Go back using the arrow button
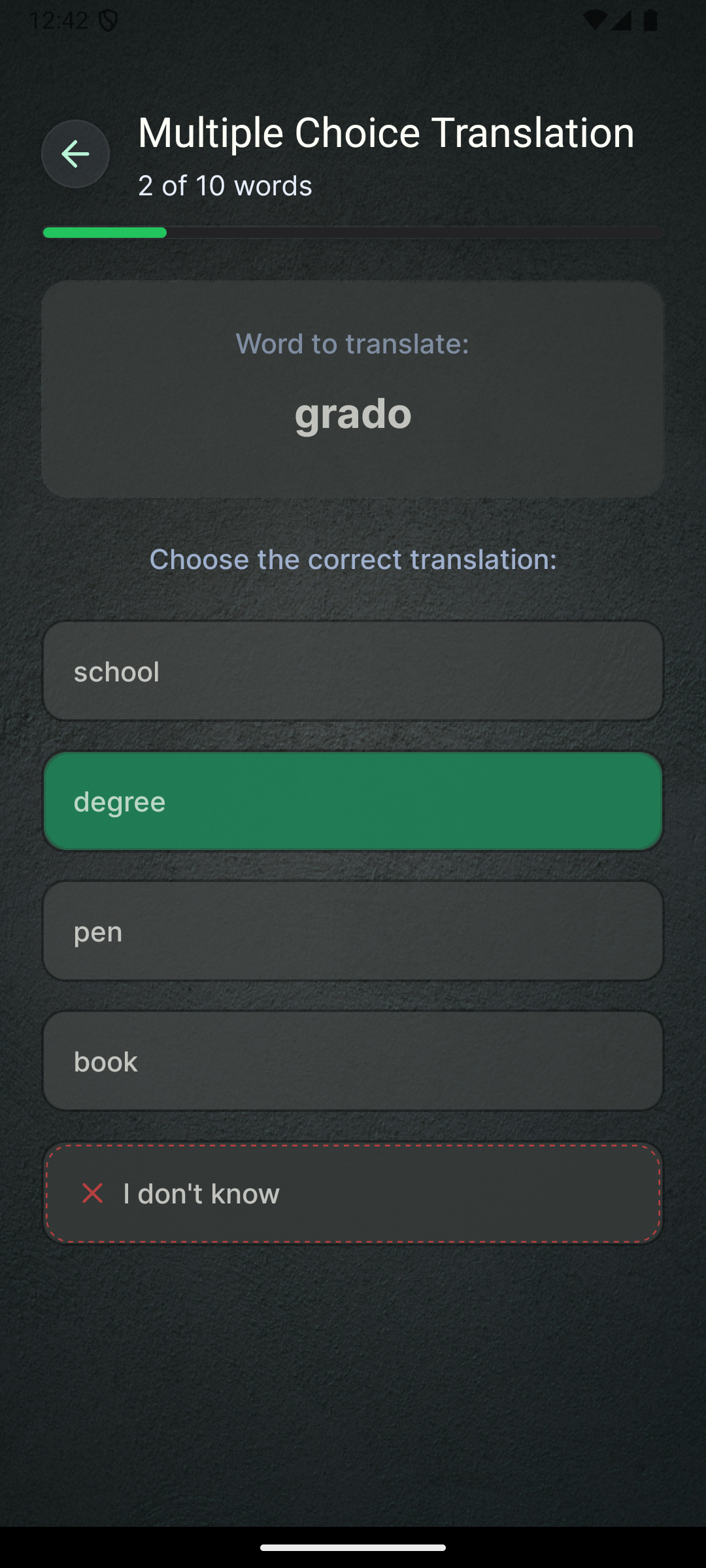 point(75,154)
